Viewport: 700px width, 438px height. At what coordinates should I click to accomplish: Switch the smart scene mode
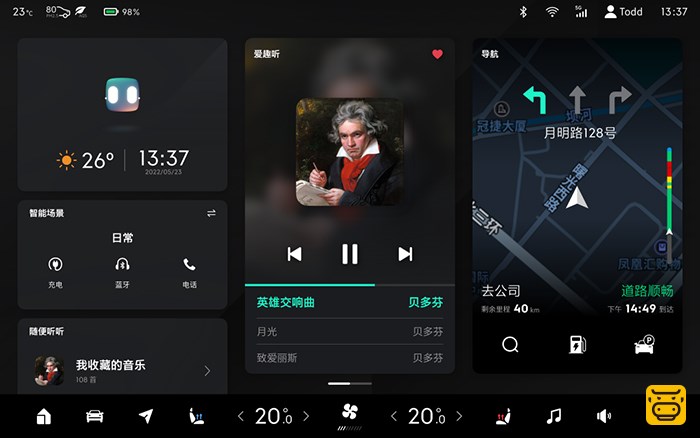pos(211,213)
